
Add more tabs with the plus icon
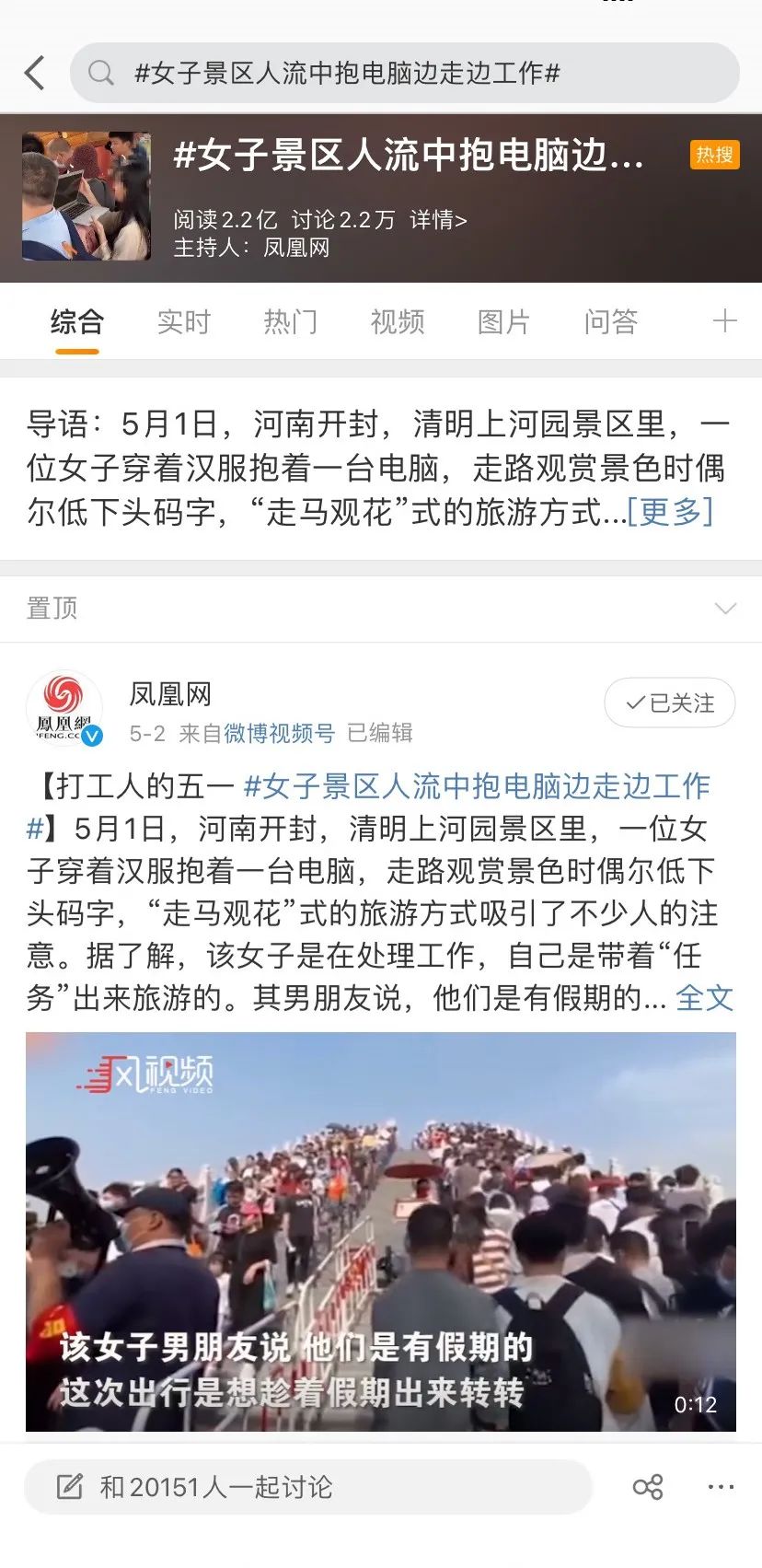(x=725, y=321)
